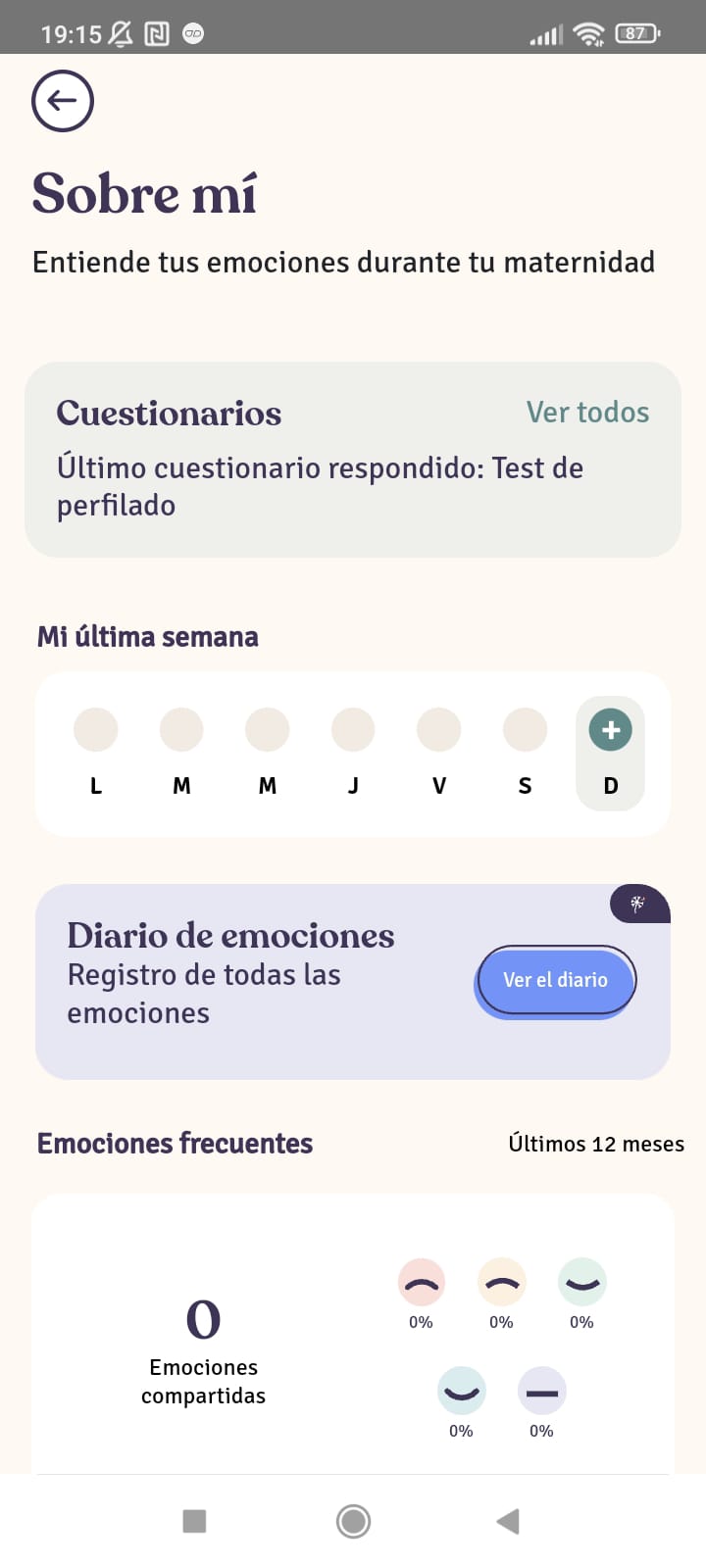706x1568 pixels.
Task: Add an emotion for Sunday (D)
Action: click(610, 730)
